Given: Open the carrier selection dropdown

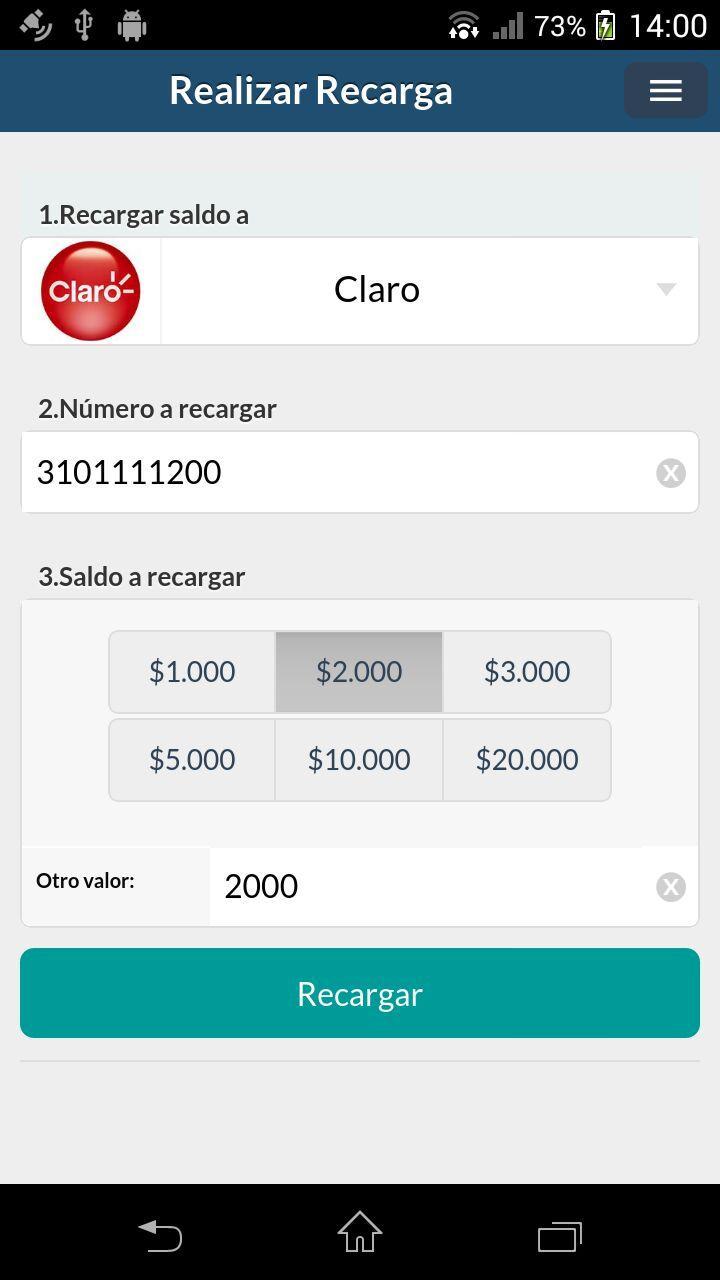Looking at the screenshot, I should (665, 290).
